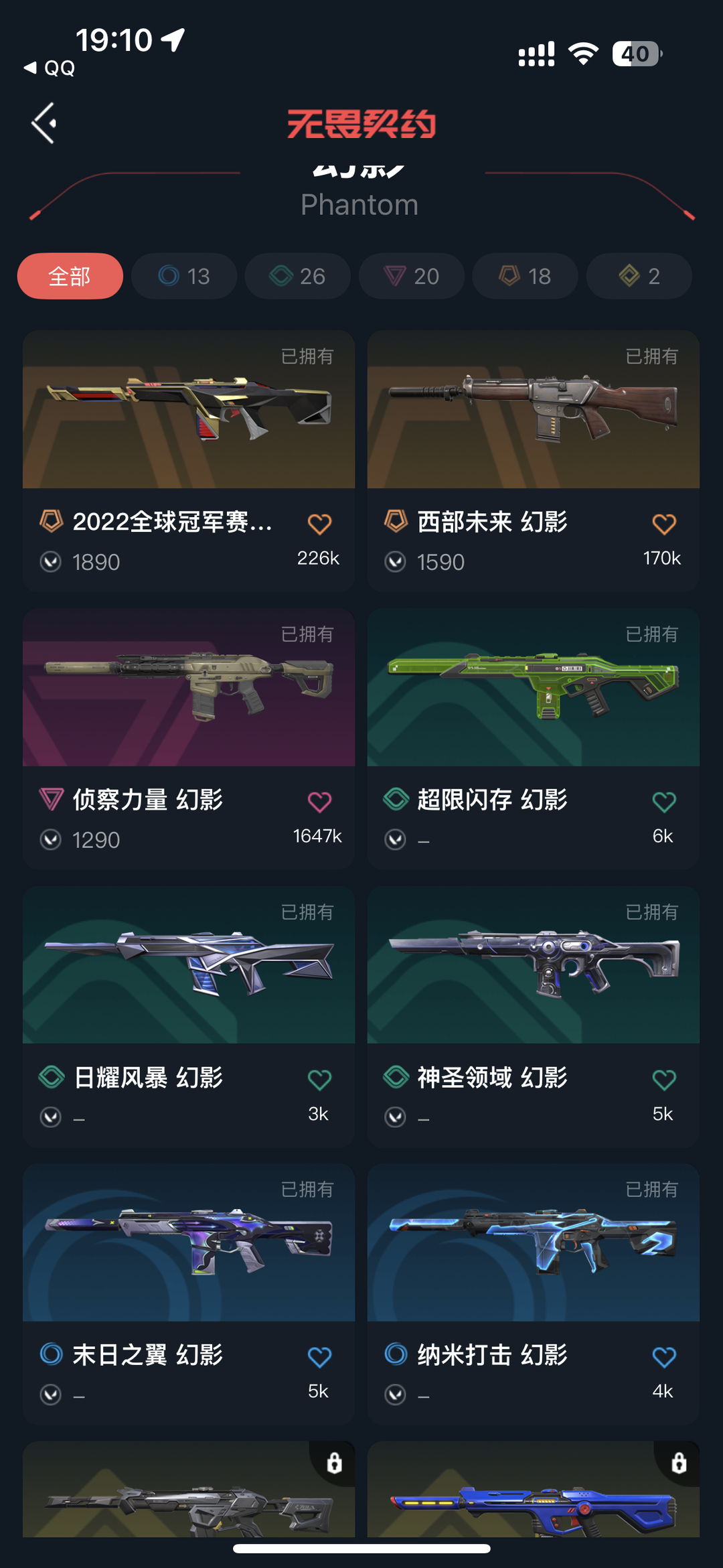Viewport: 723px width, 1568px height.
Task: Like the 侦察力量 幻影 skin
Action: [319, 802]
